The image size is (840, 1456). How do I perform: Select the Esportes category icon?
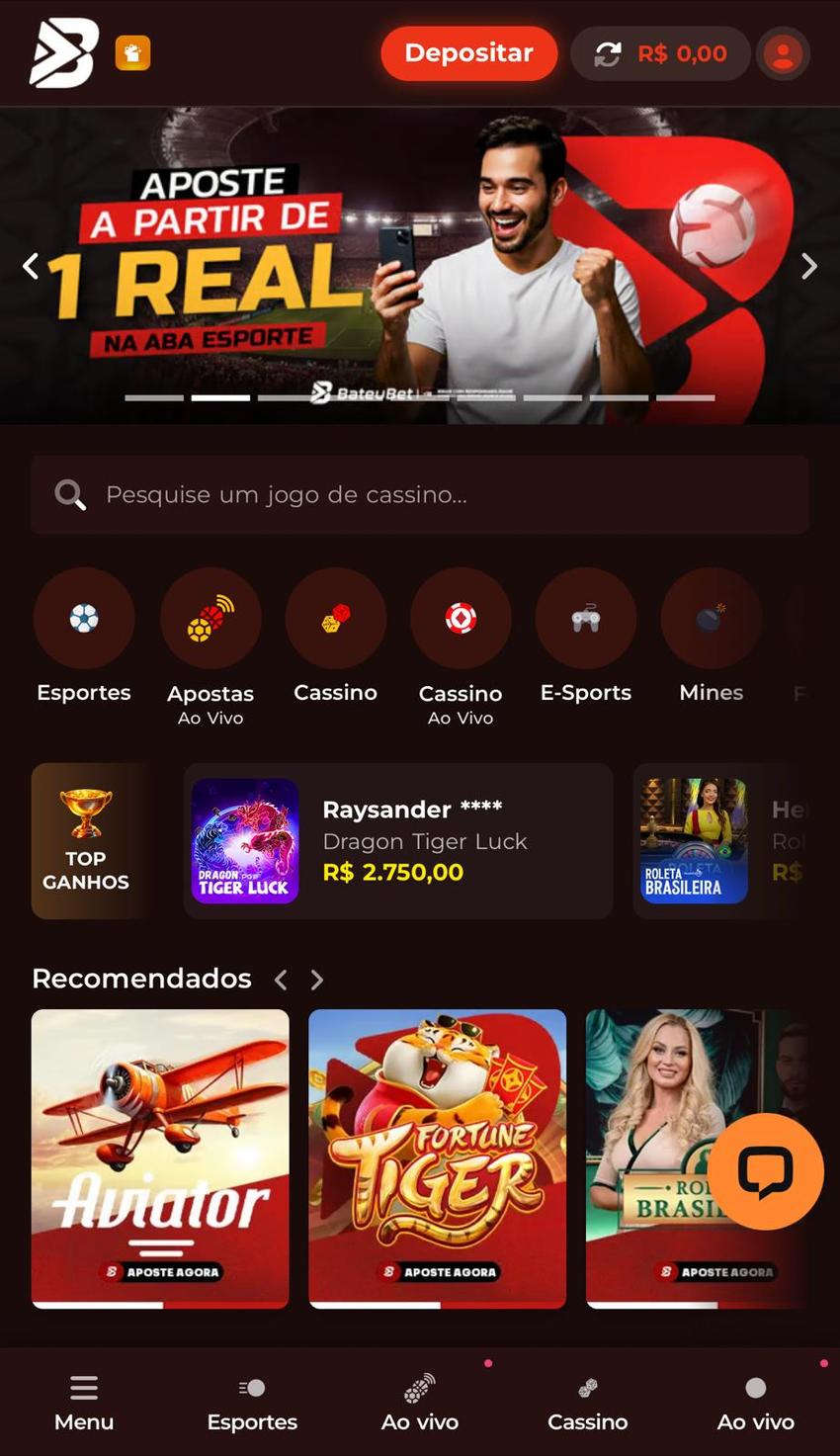(x=84, y=617)
